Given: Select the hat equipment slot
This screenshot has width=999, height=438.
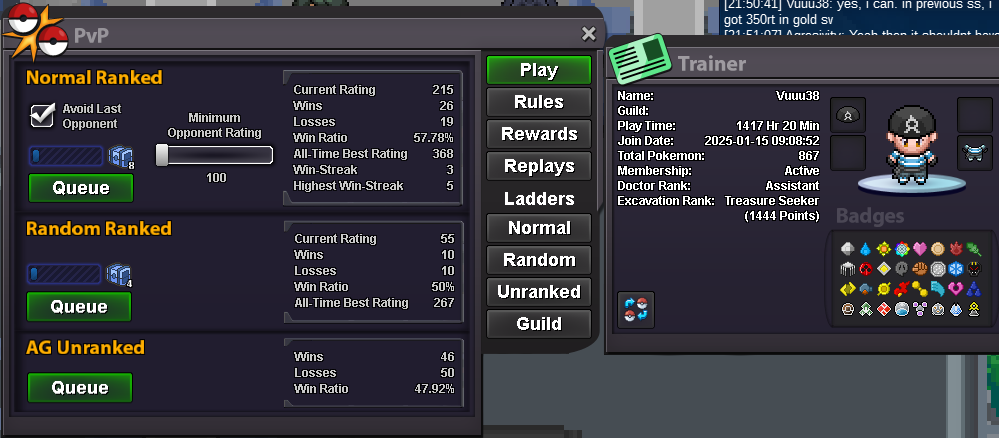Looking at the screenshot, I should pyautogui.click(x=848, y=114).
